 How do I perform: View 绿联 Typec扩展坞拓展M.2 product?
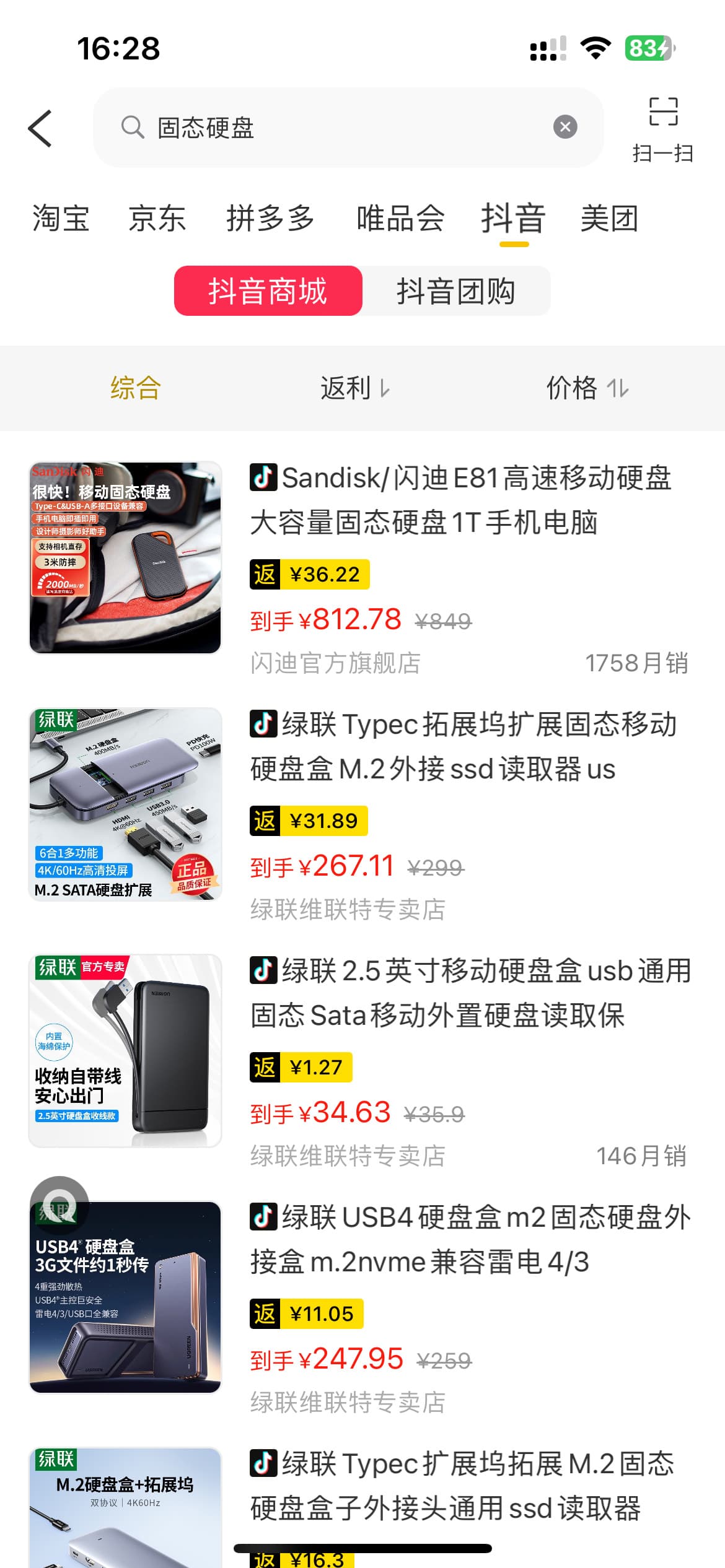coord(462,1486)
